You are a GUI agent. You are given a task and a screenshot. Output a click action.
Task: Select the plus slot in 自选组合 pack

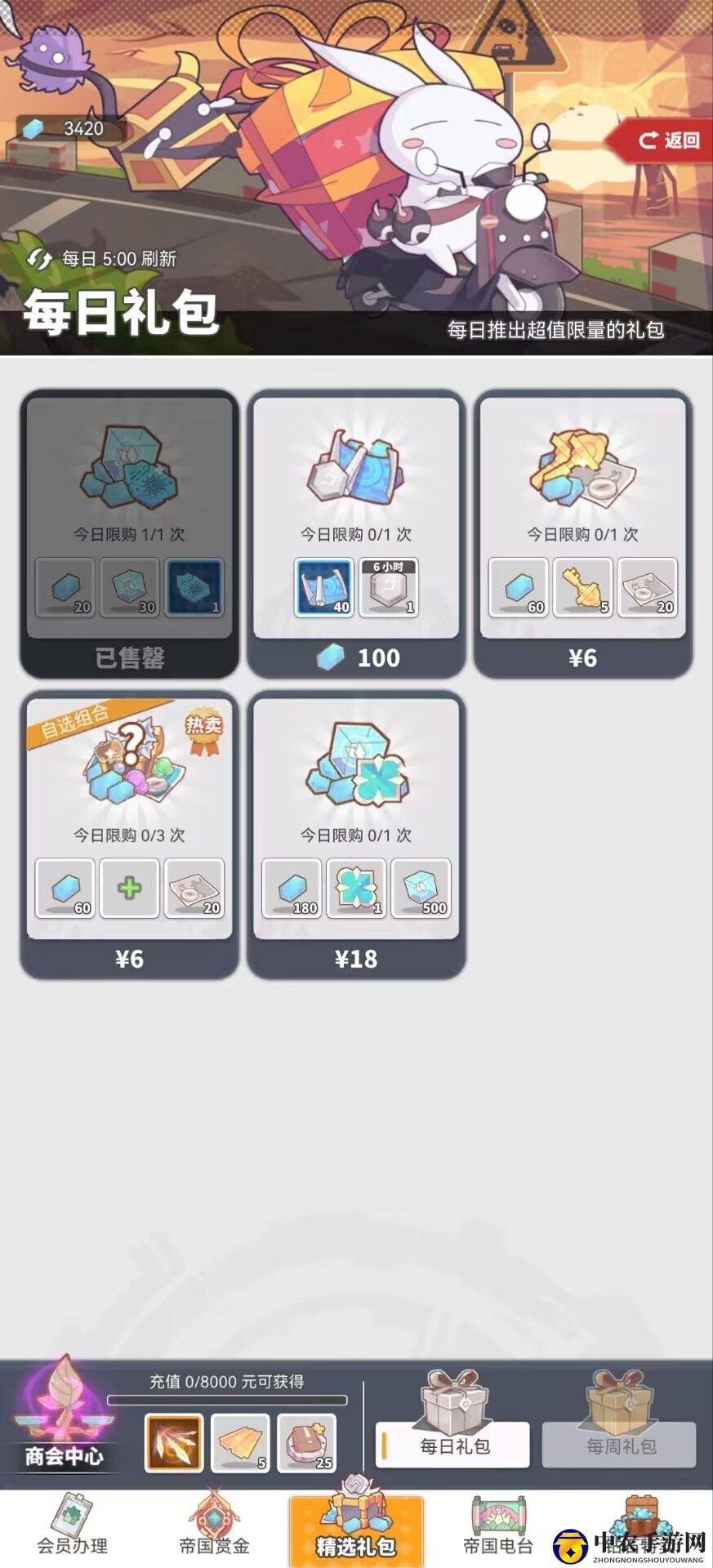click(x=129, y=888)
